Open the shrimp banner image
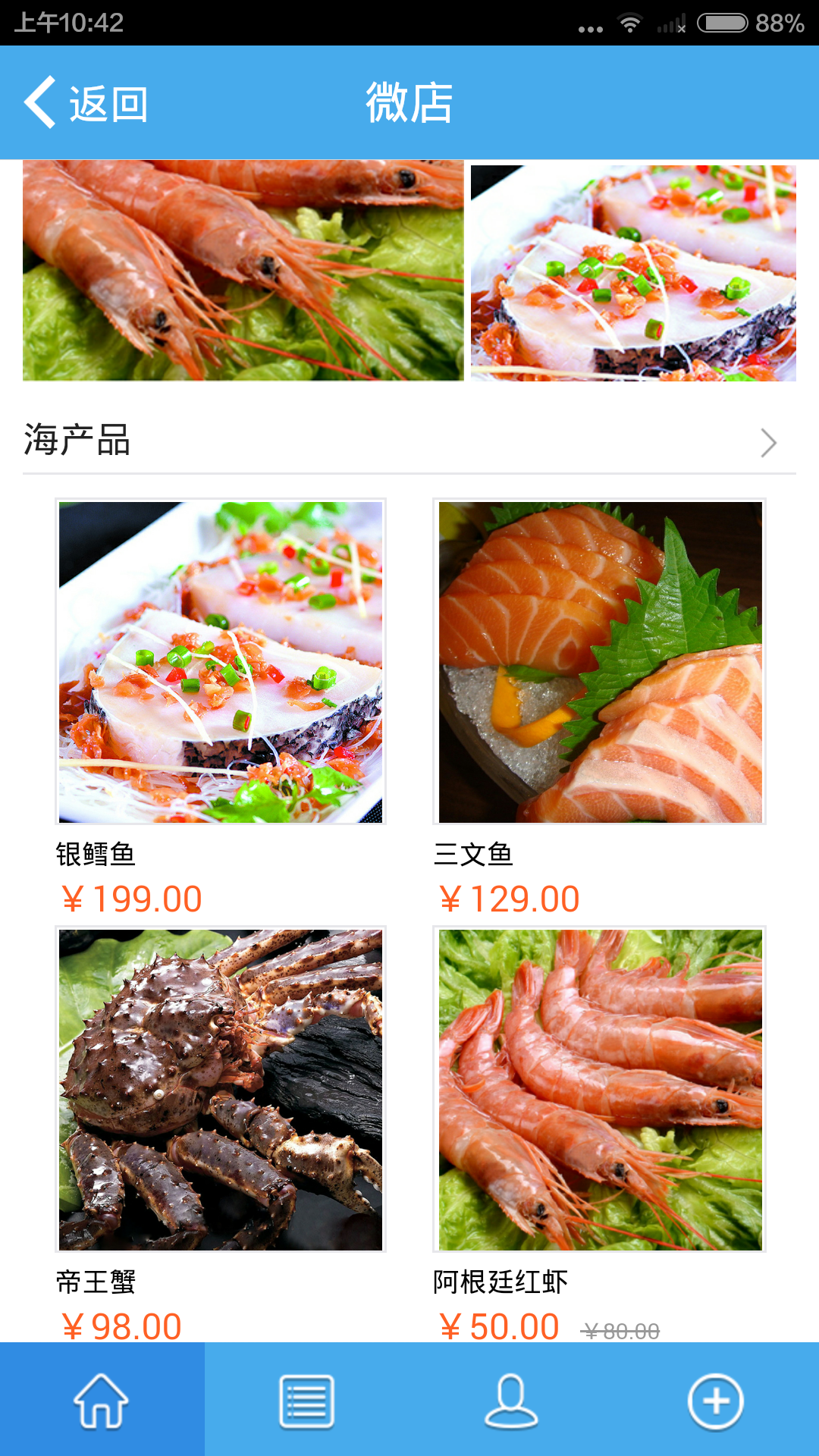Screen dimensions: 819x1456 pyautogui.click(x=243, y=270)
